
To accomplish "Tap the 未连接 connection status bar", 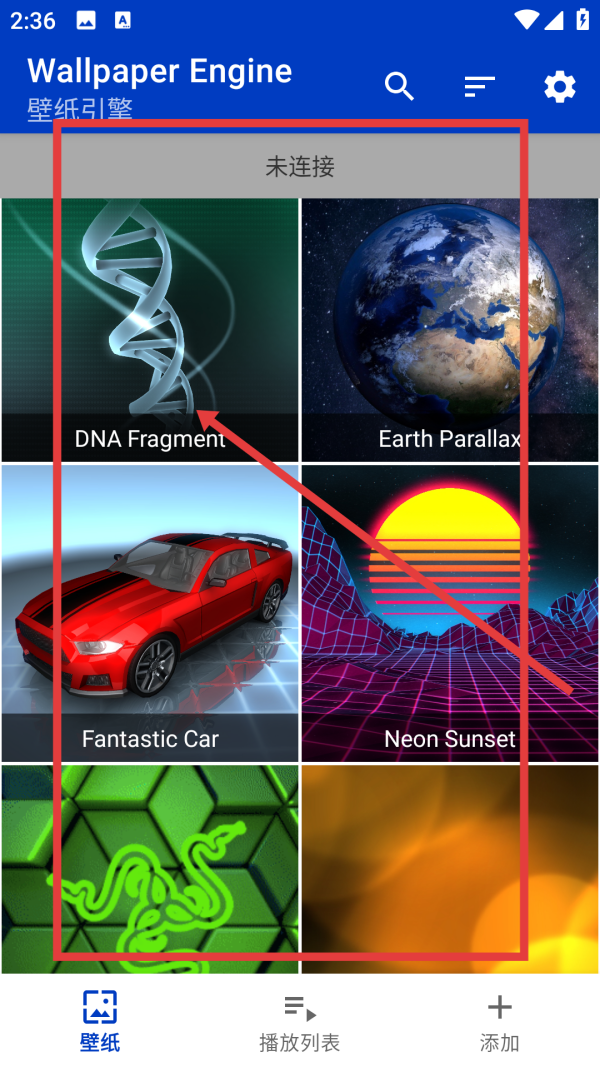I will [300, 167].
